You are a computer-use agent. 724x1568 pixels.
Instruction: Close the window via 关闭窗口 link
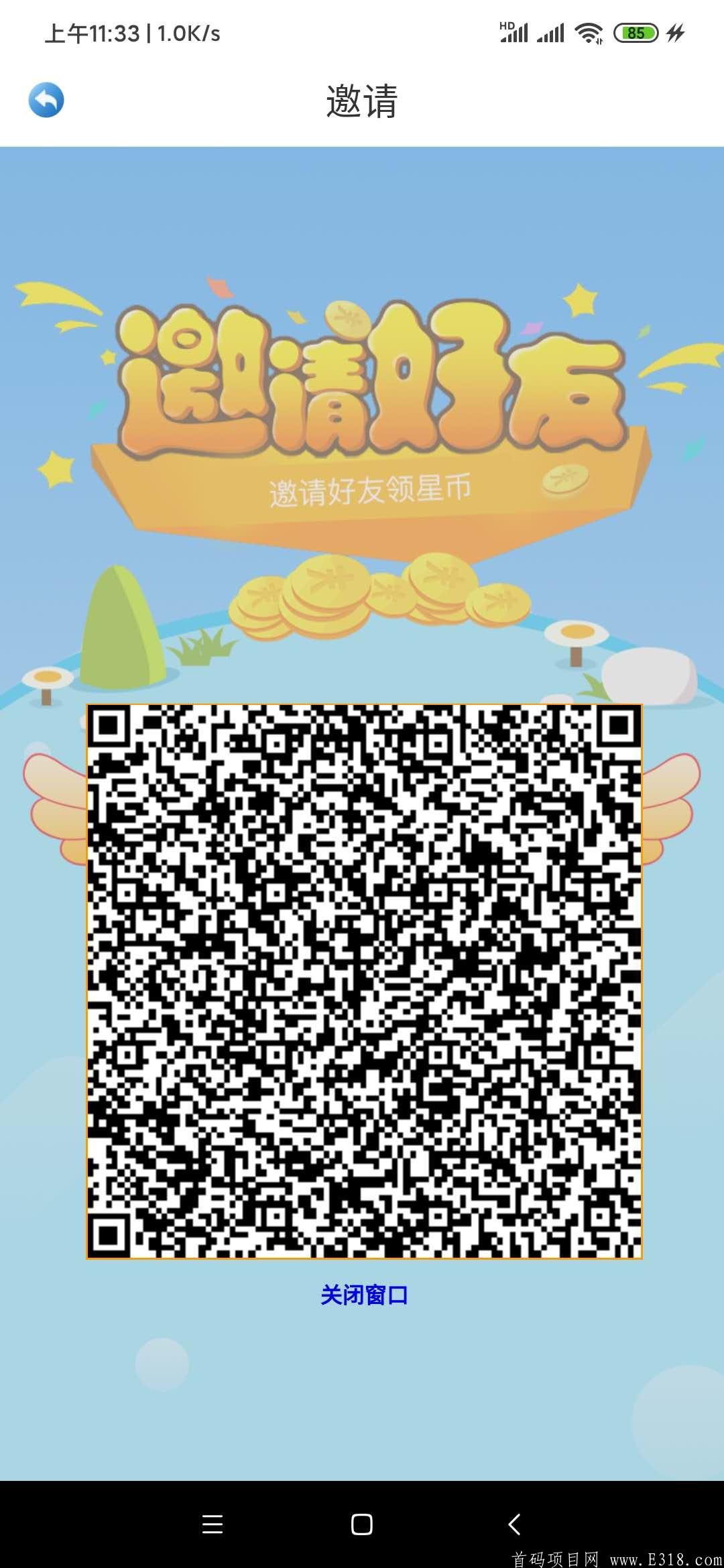click(364, 1295)
